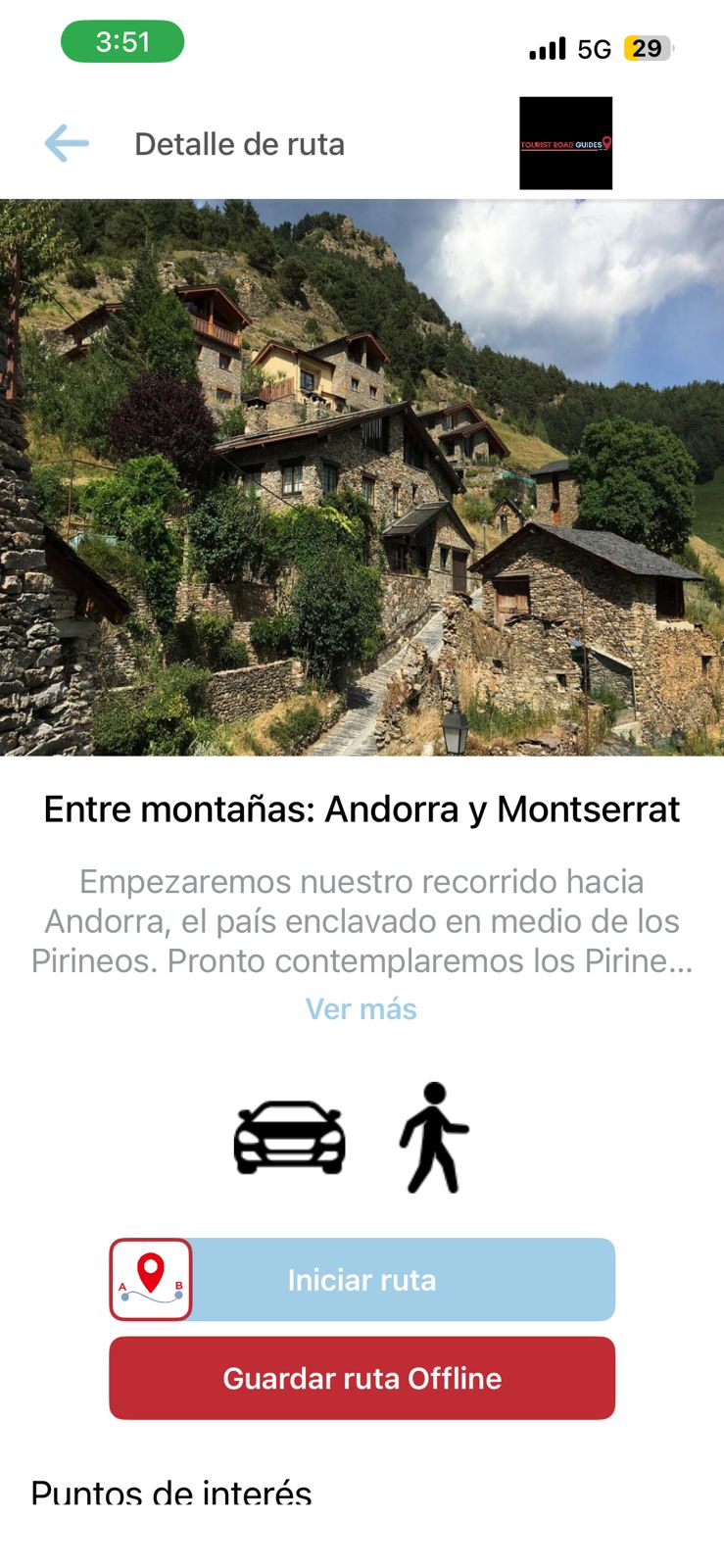
Task: Select the car travel mode icon
Action: (x=290, y=1138)
